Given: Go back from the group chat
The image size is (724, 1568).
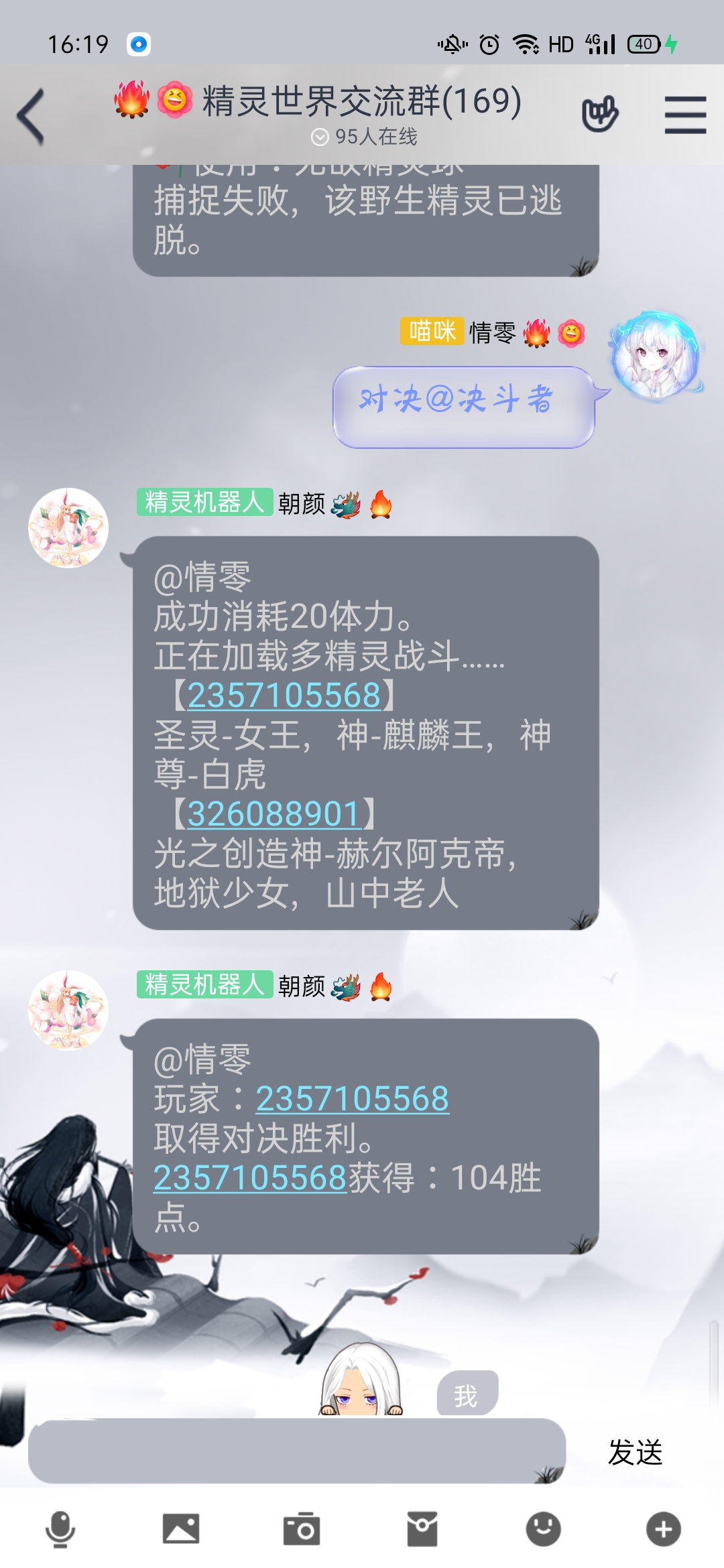Looking at the screenshot, I should coord(32,116).
